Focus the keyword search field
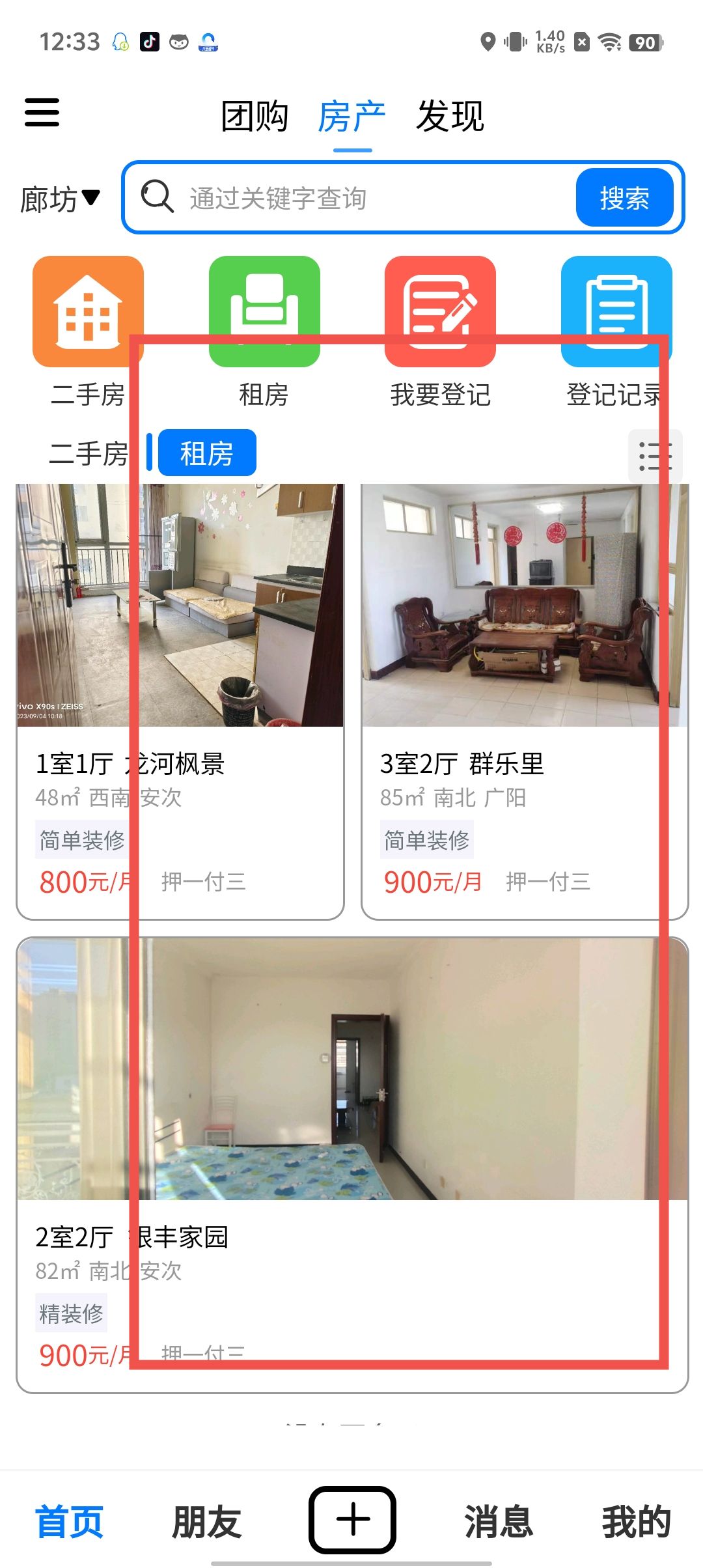The width and height of the screenshot is (703, 1568). pyautogui.click(x=365, y=198)
